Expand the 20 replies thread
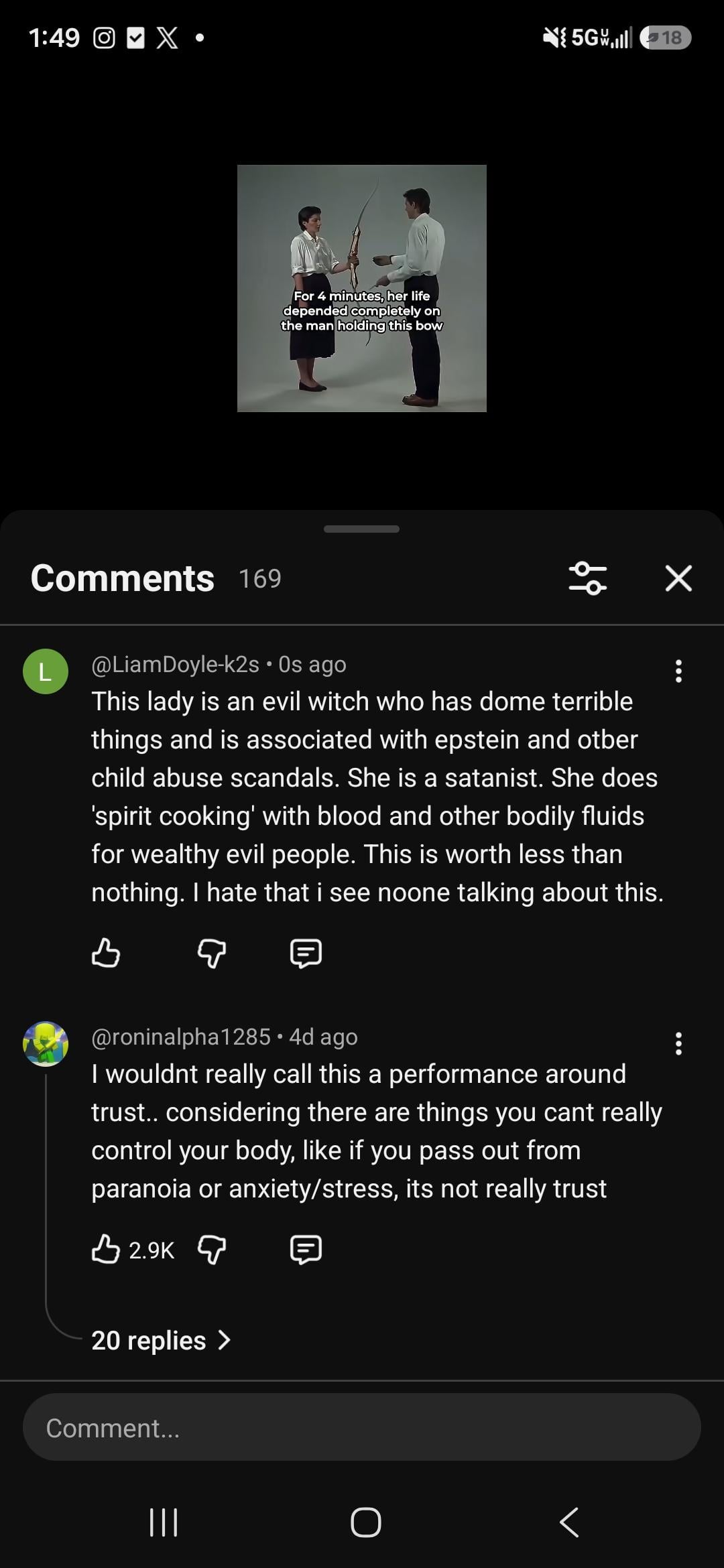The image size is (724, 1568). [161, 1340]
